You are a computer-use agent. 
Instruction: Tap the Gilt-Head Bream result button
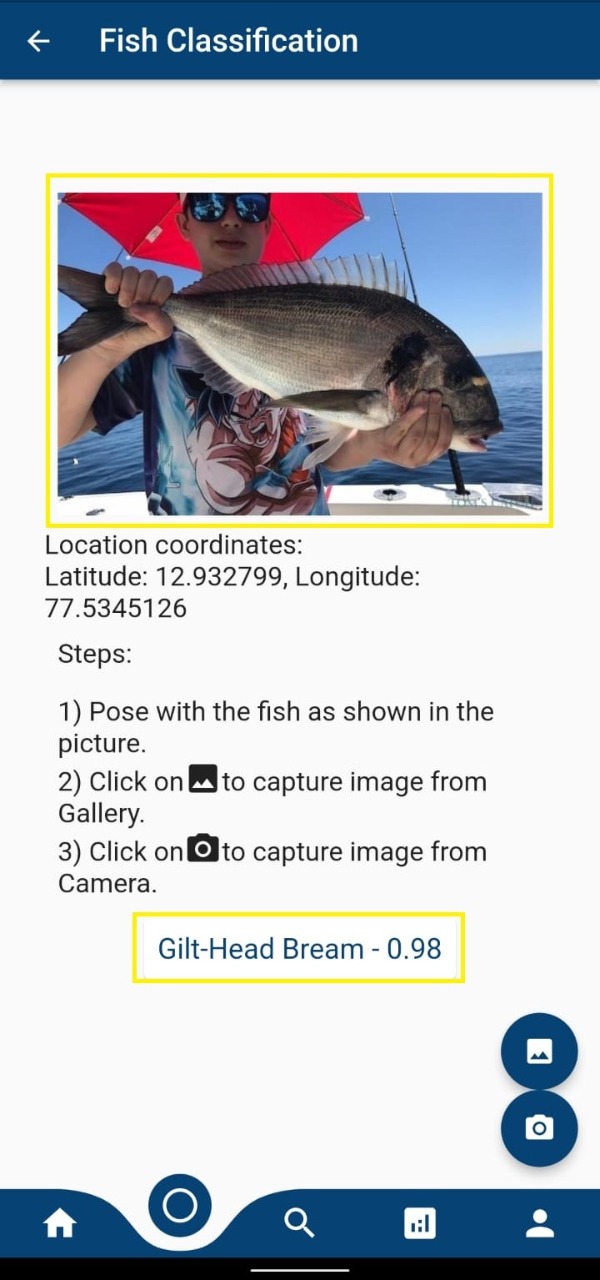pyautogui.click(x=299, y=948)
